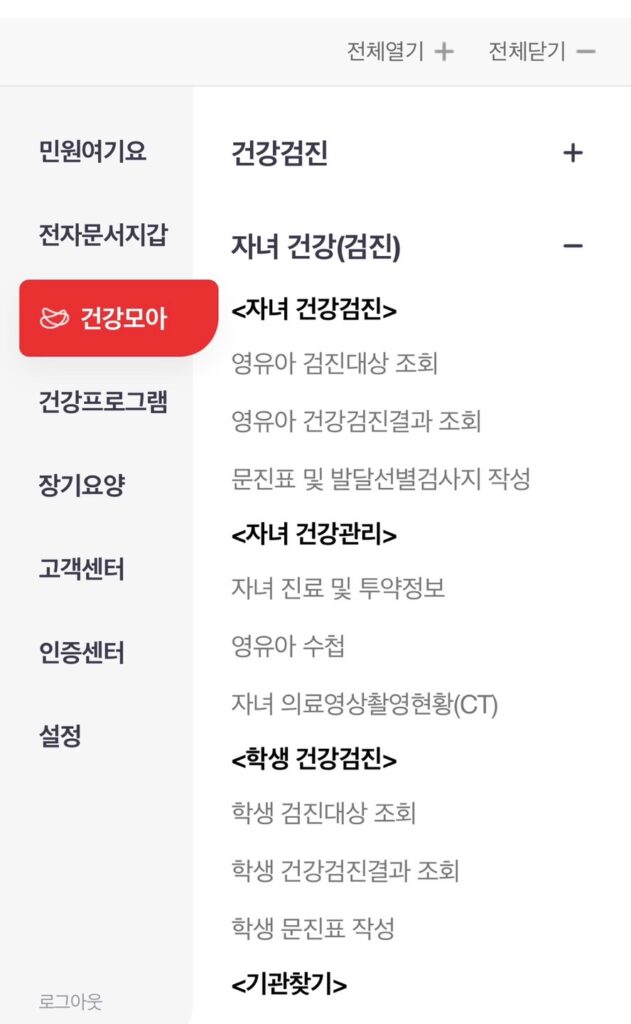
Task: Go to 인증센터 side menu
Action: pos(82,653)
